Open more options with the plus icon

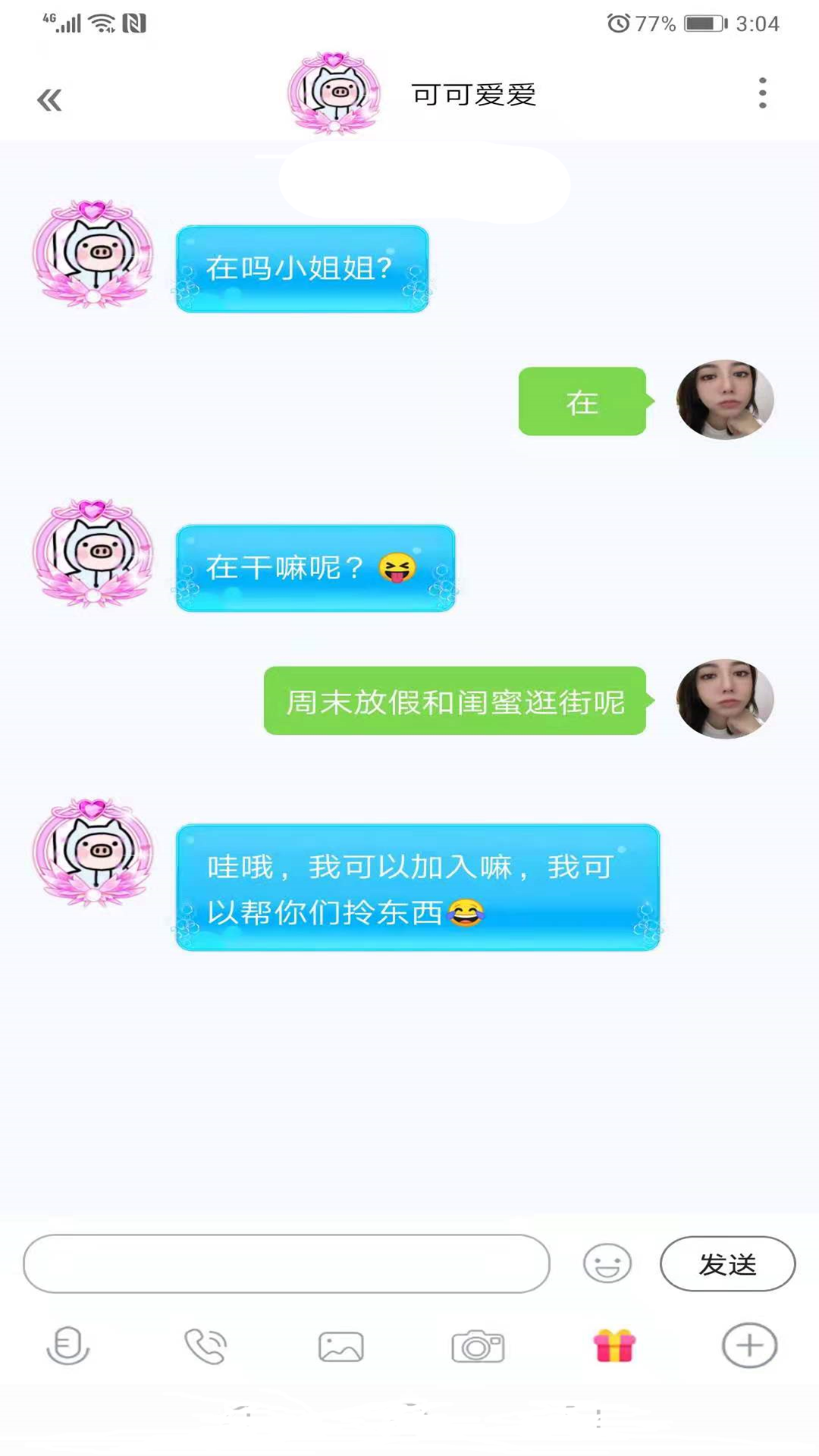[x=751, y=1347]
